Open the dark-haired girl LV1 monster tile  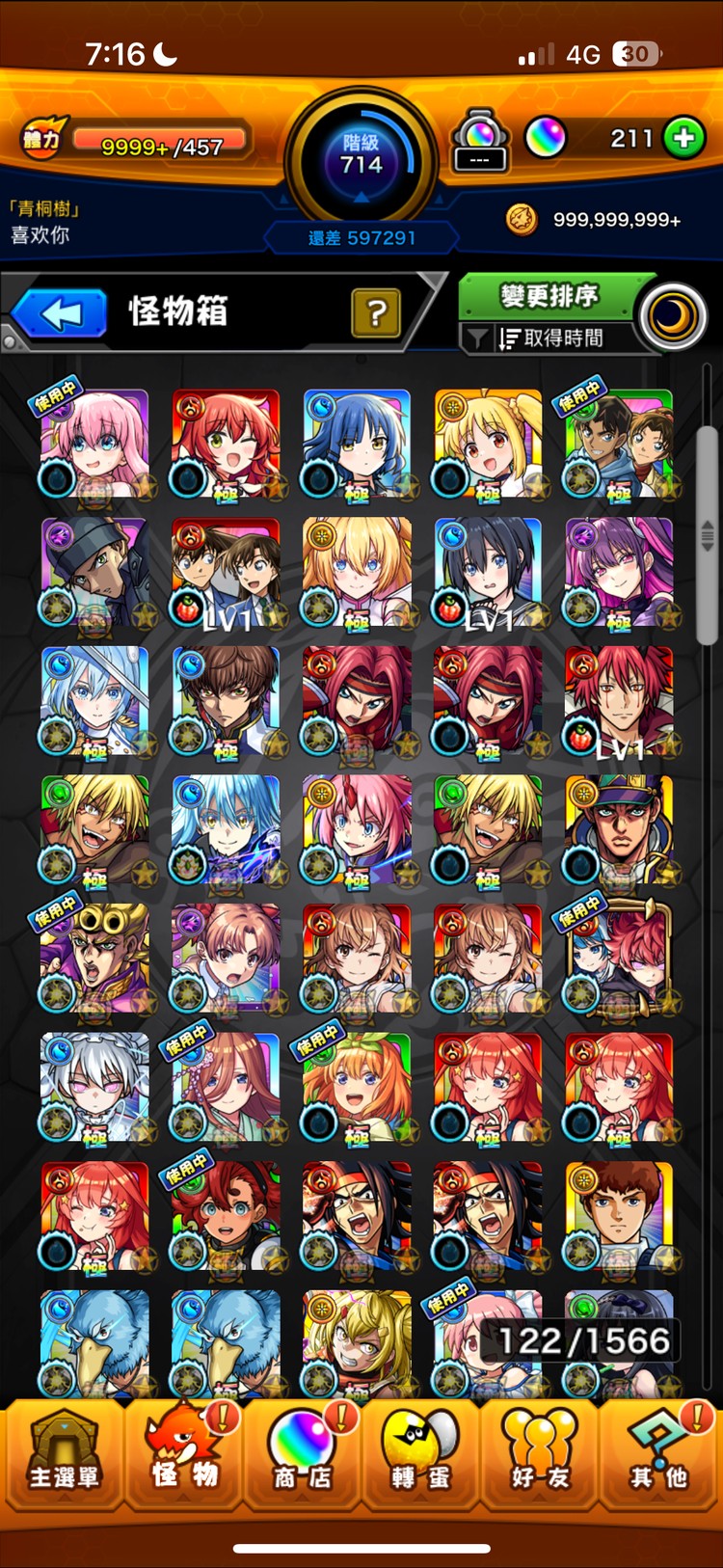coord(488,572)
